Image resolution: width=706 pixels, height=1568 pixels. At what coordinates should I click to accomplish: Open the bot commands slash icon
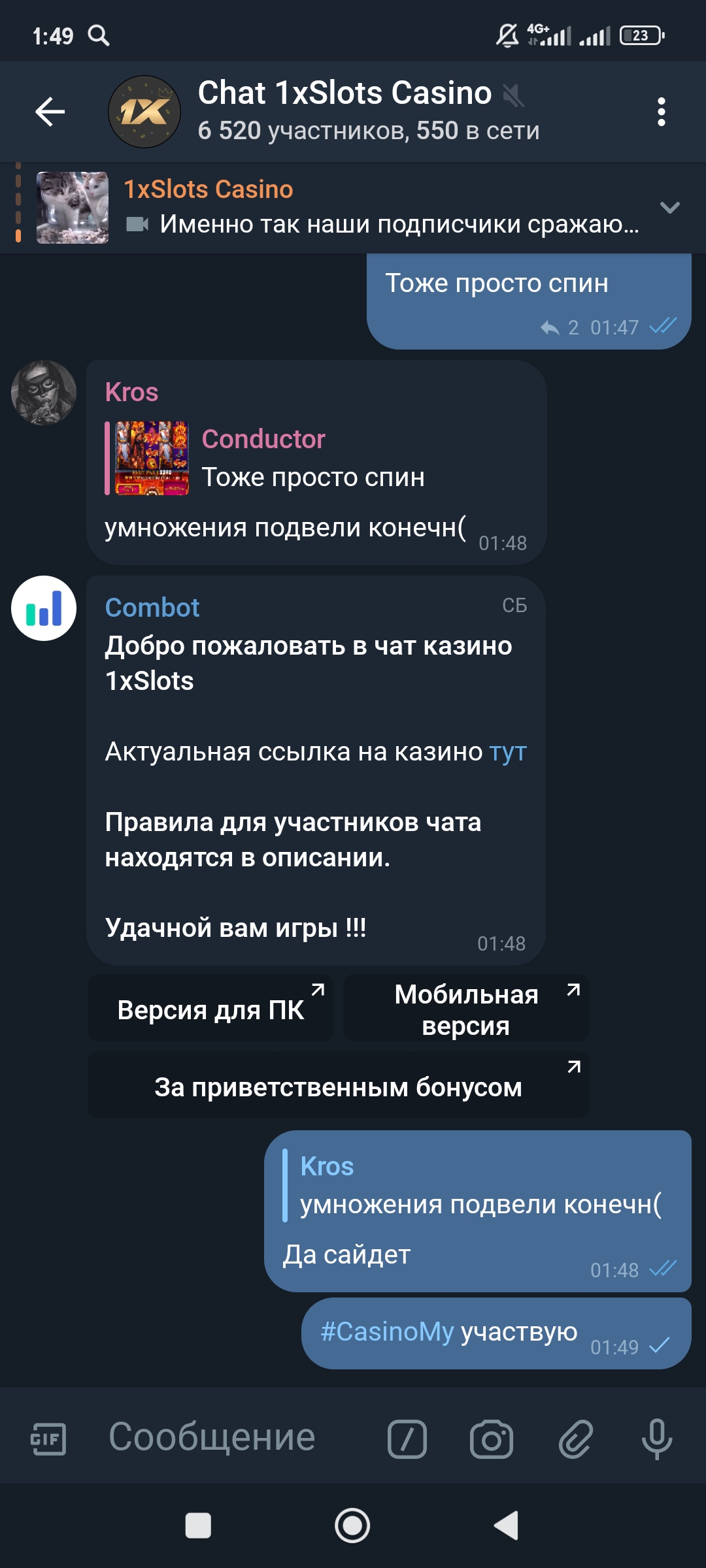tap(407, 1439)
